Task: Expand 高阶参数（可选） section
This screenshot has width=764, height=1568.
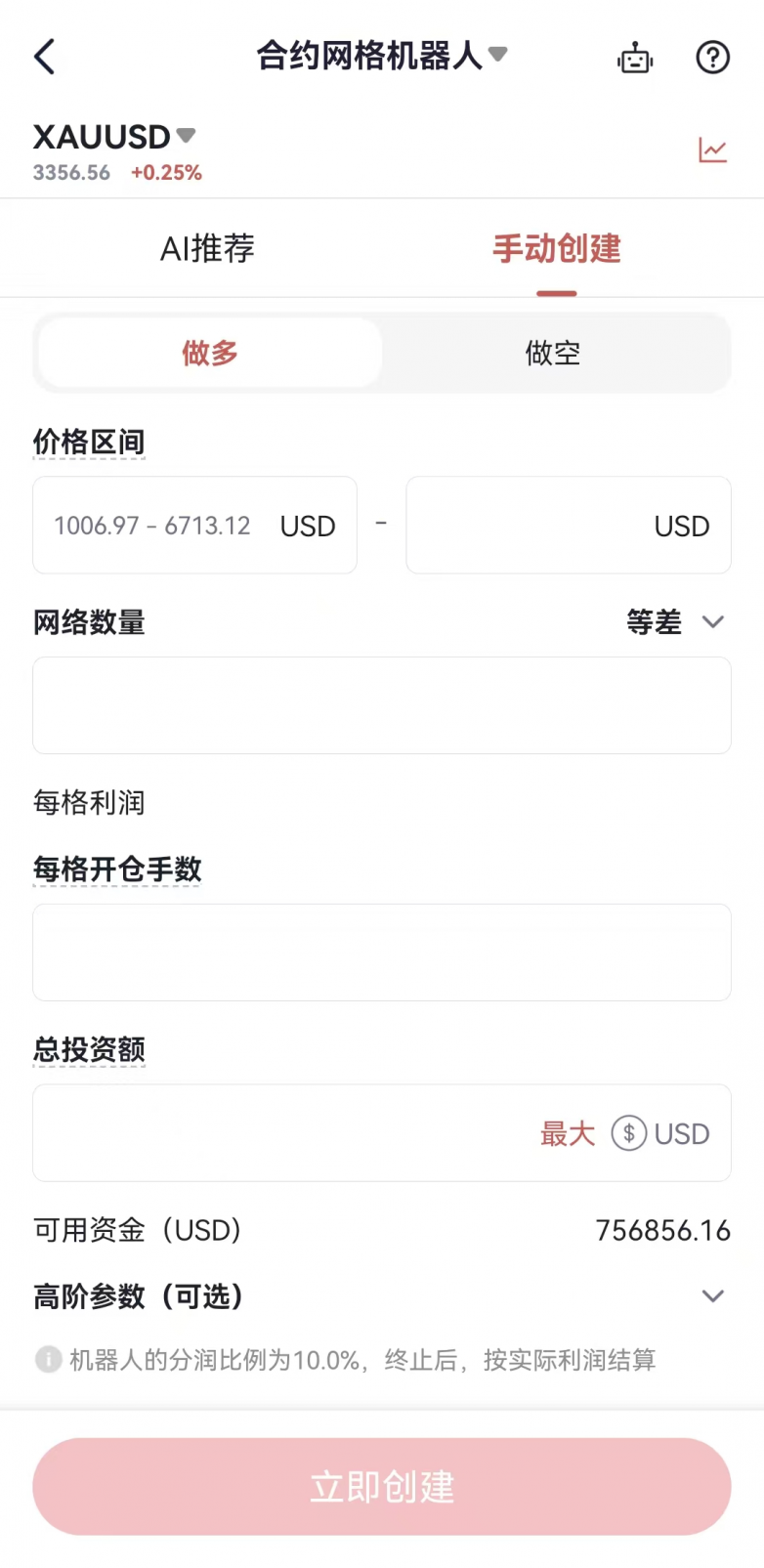Action: (x=712, y=1296)
